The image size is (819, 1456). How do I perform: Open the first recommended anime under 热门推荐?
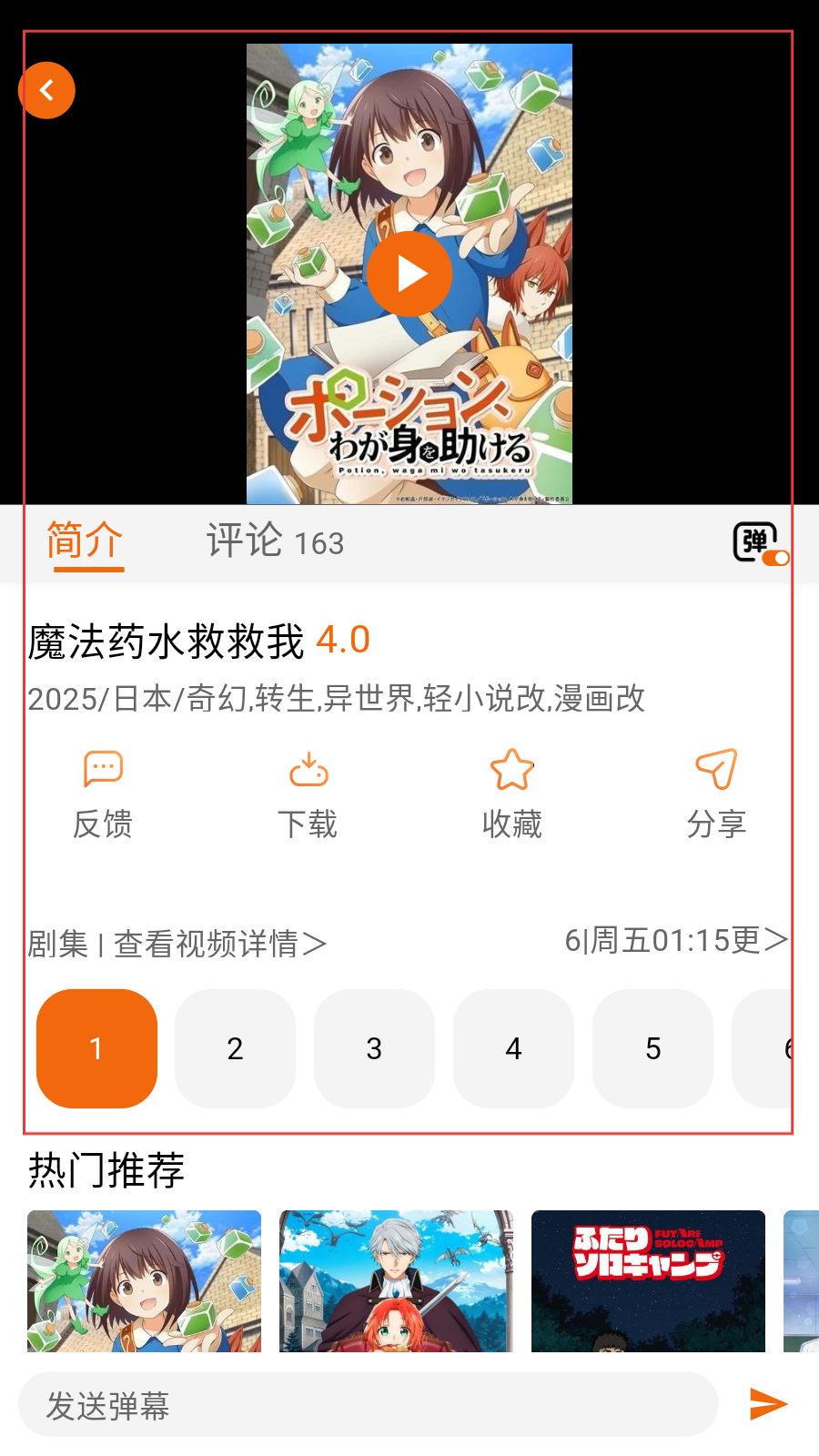pyautogui.click(x=144, y=1279)
